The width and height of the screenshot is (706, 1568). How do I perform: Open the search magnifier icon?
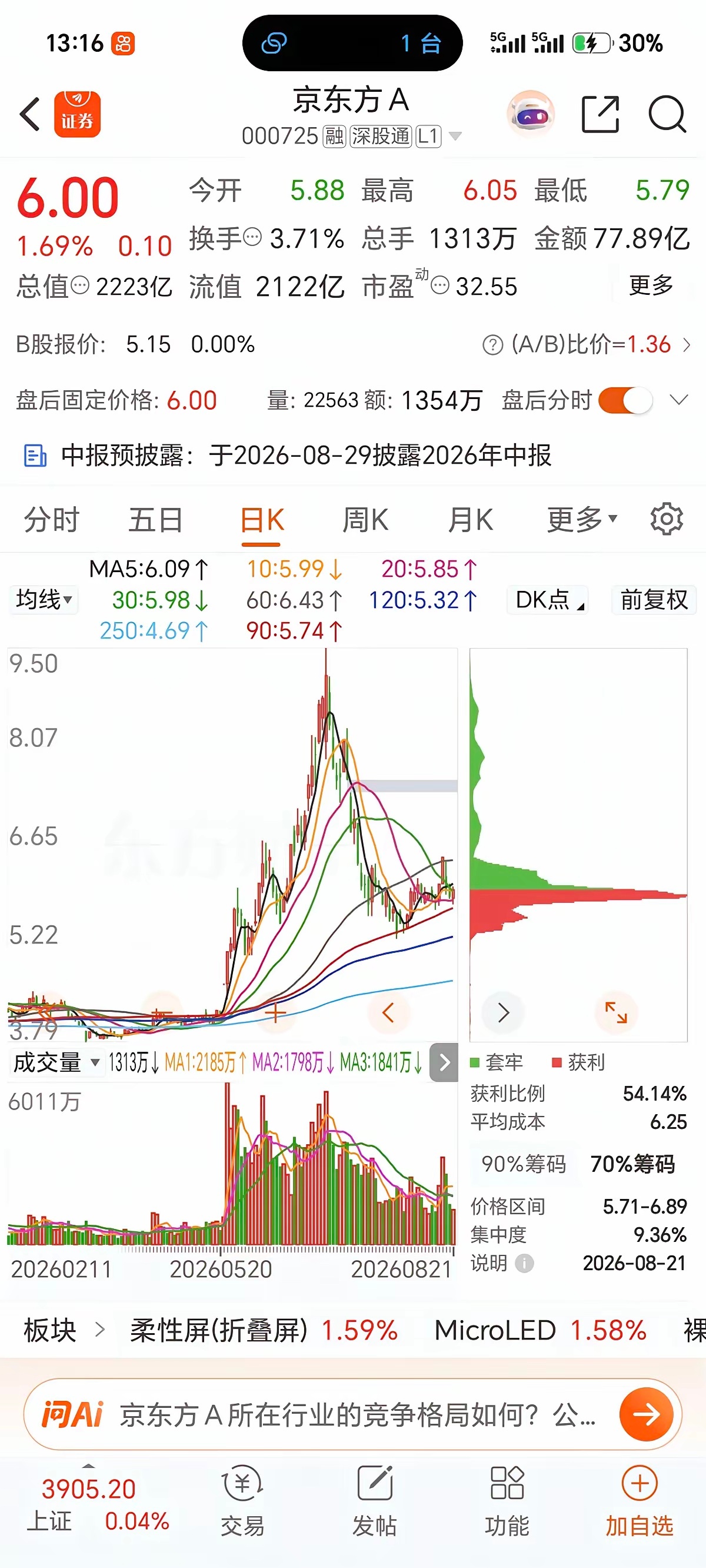pos(667,114)
